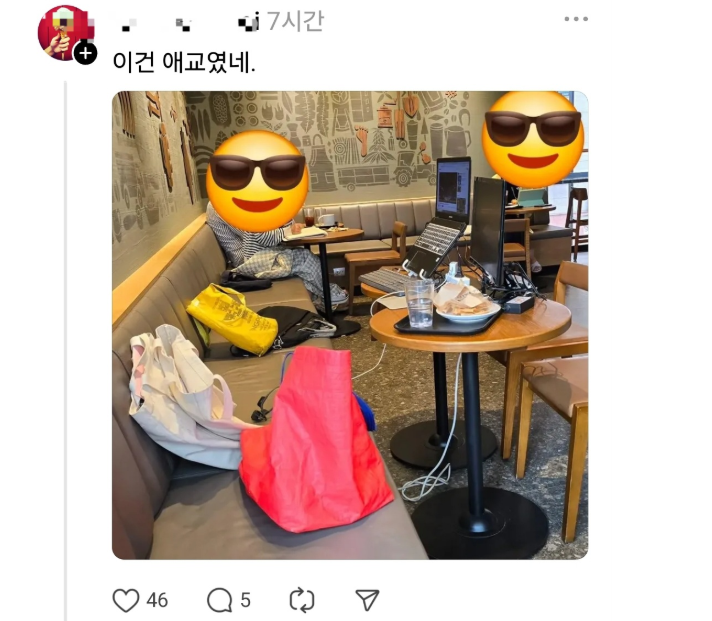Viewport: 712px width, 621px height.
Task: Like this post with the heart icon
Action: (126, 600)
